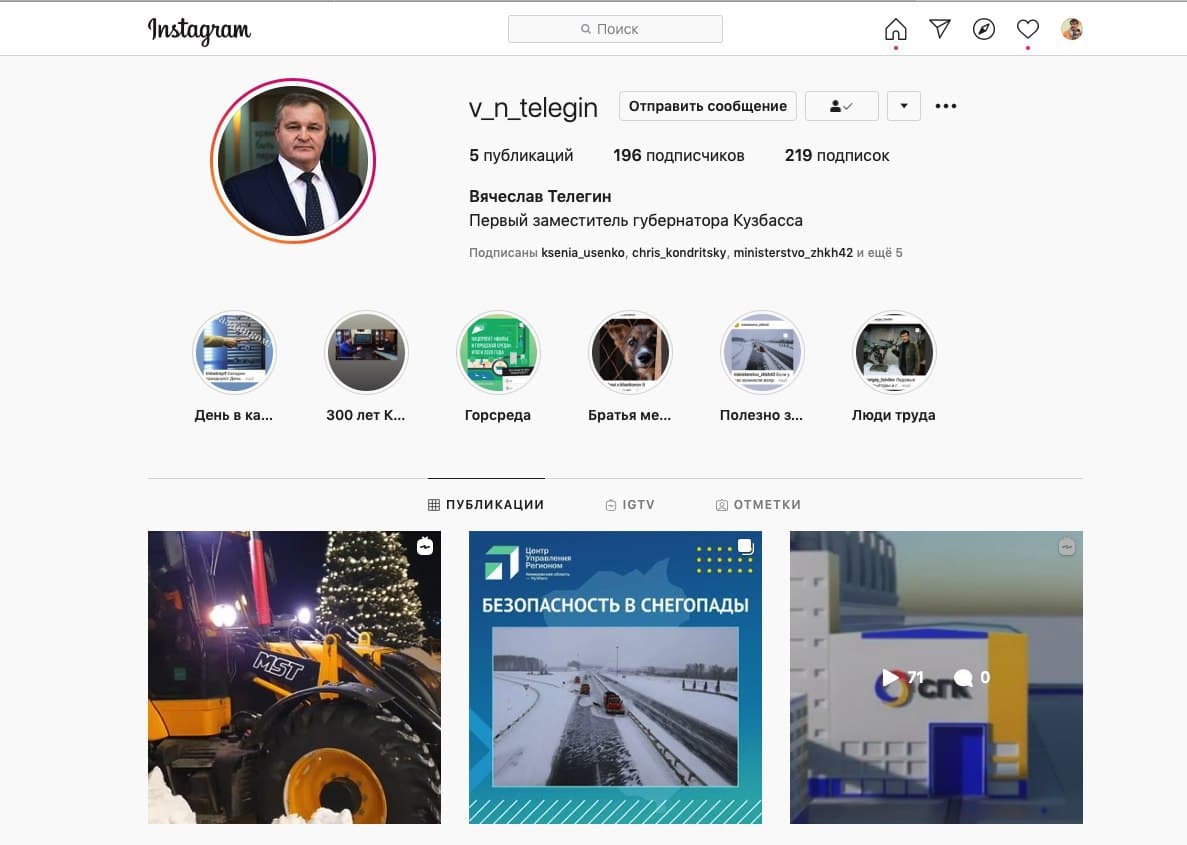Switch to the Отметки tab

pyautogui.click(x=758, y=505)
